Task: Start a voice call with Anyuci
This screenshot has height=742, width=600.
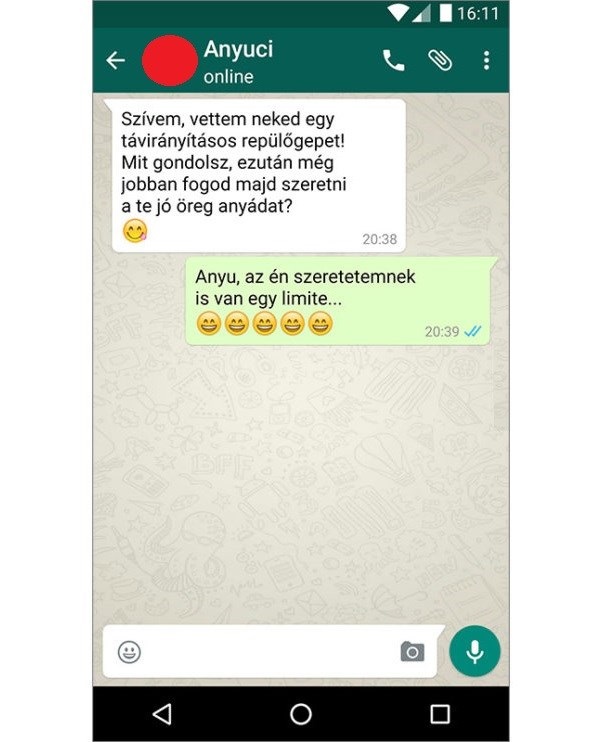Action: click(393, 60)
